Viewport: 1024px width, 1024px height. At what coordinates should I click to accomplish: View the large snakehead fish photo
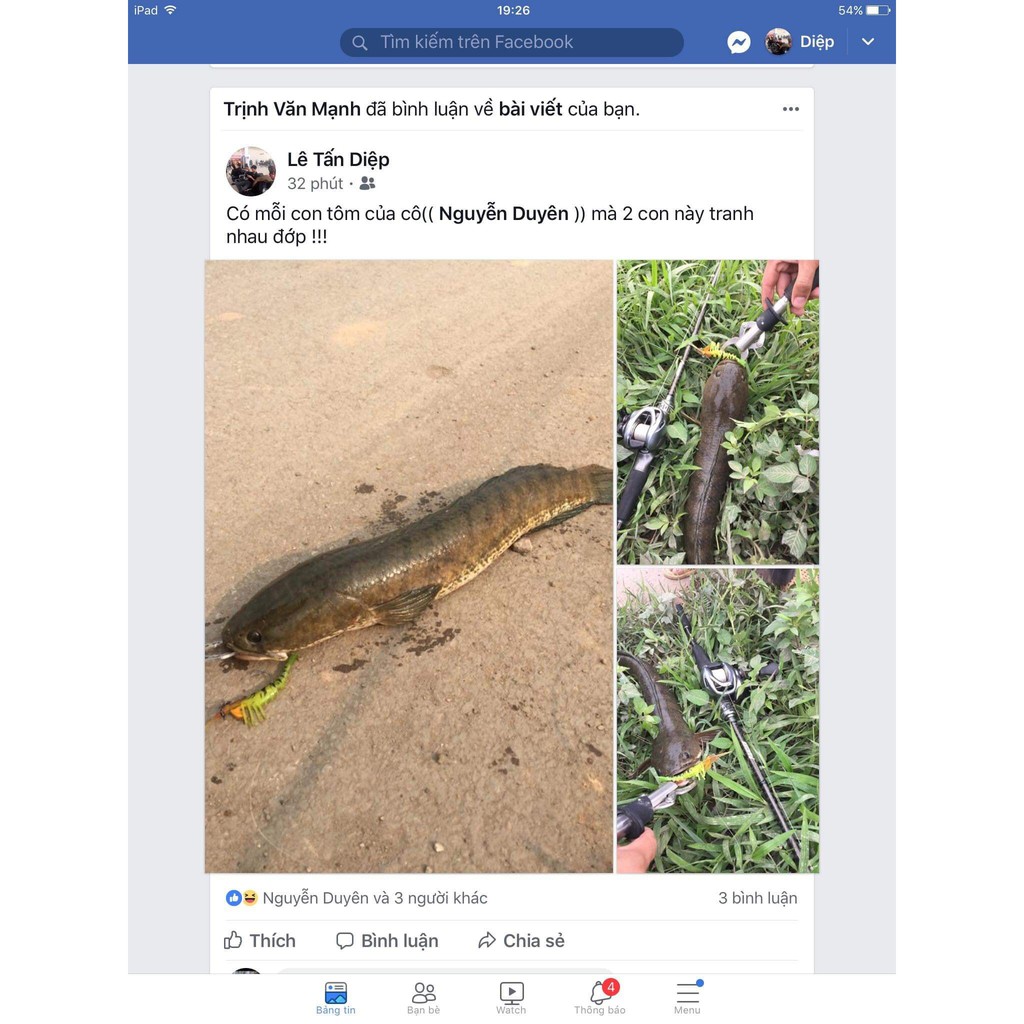click(x=408, y=566)
